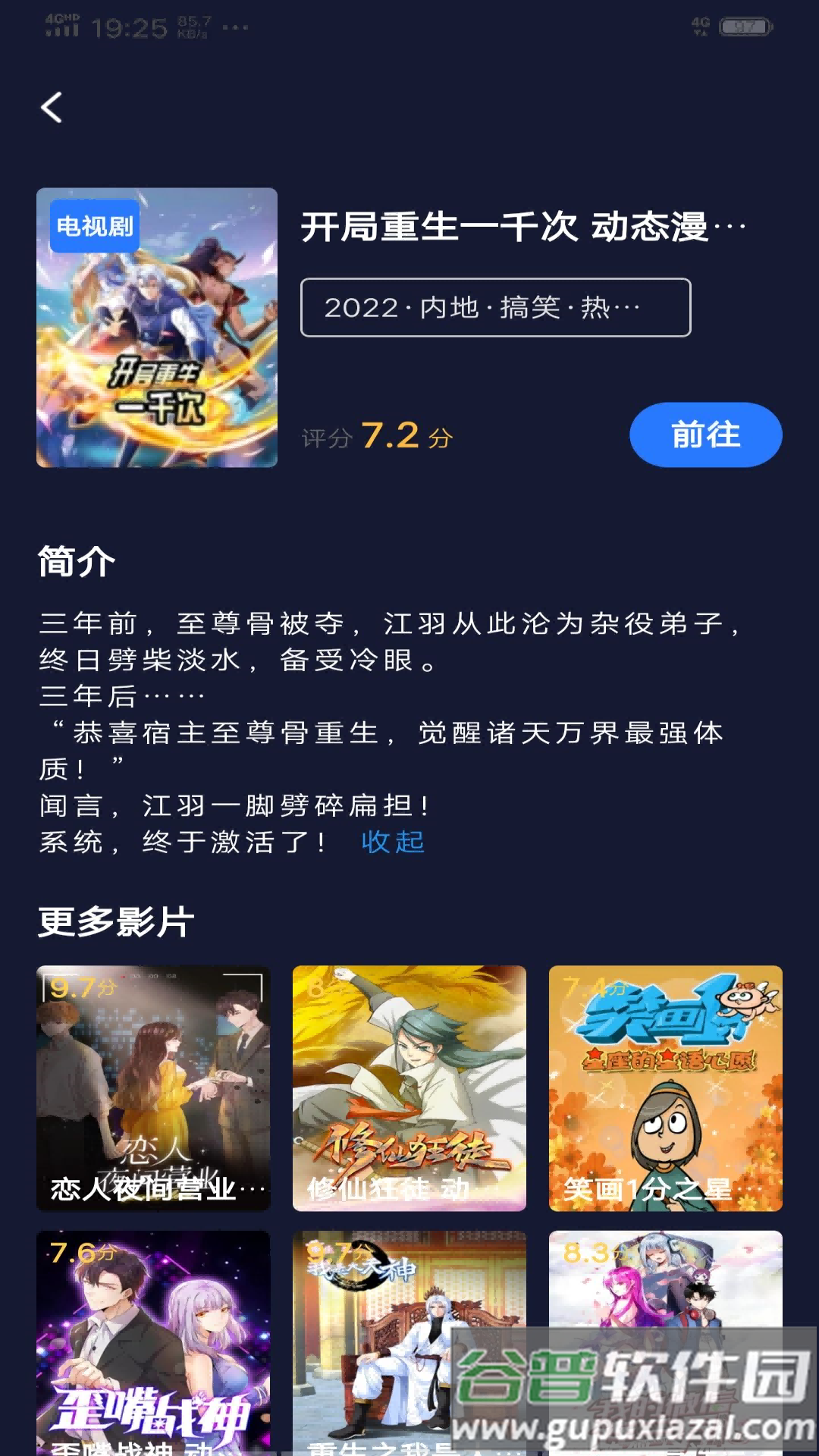Open the 开局重生一千次 poster
Image resolution: width=819 pixels, height=1456 pixels.
[157, 328]
